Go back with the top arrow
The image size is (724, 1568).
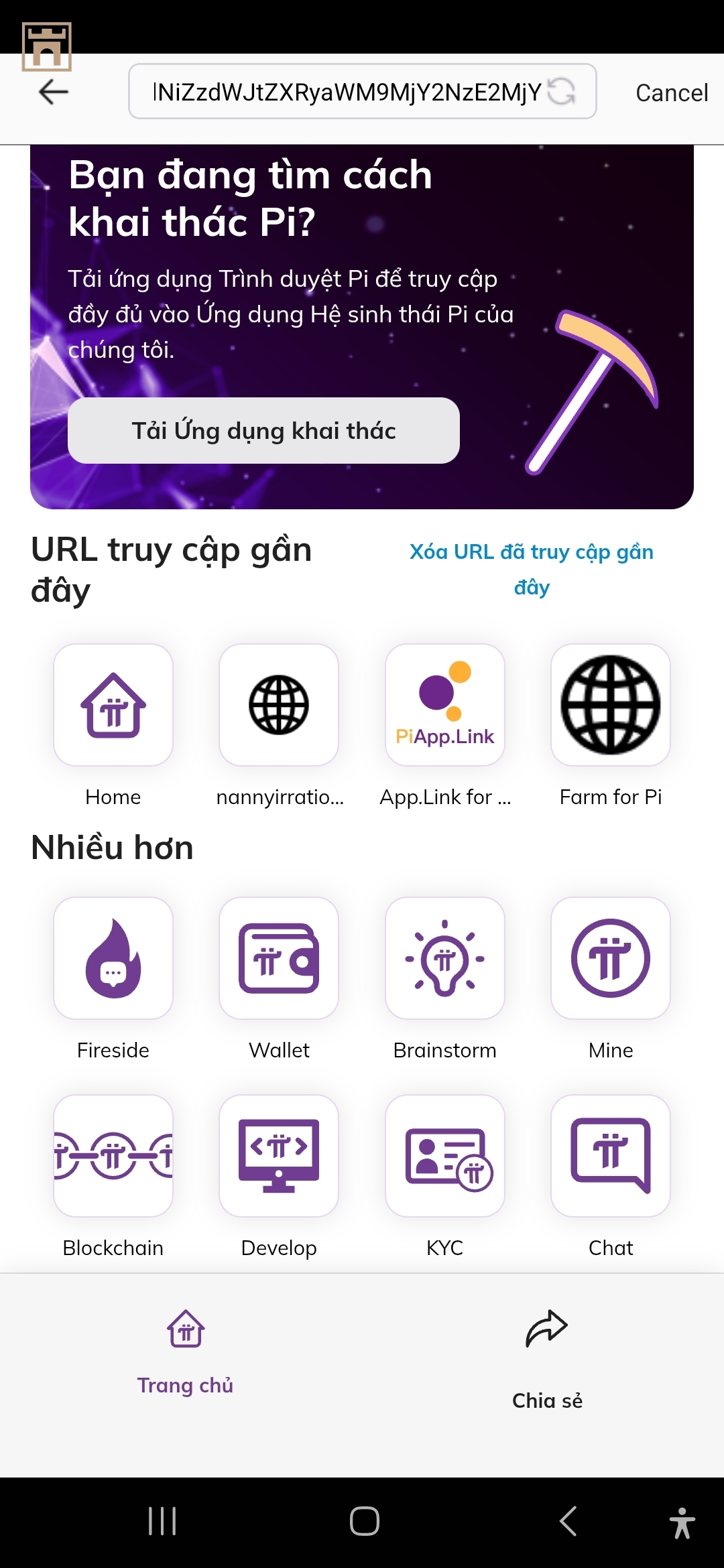pyautogui.click(x=54, y=92)
